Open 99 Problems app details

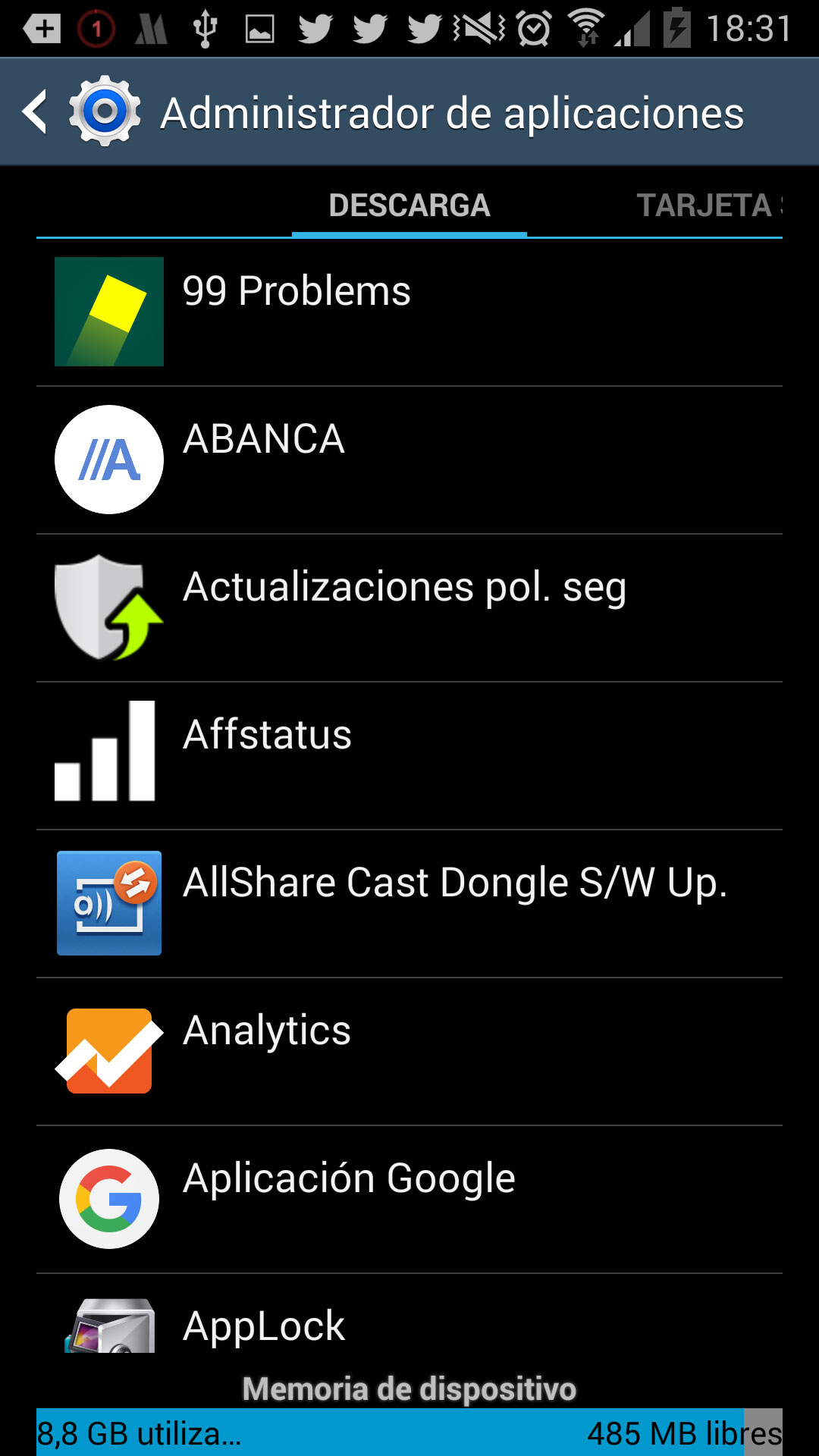coord(409,312)
